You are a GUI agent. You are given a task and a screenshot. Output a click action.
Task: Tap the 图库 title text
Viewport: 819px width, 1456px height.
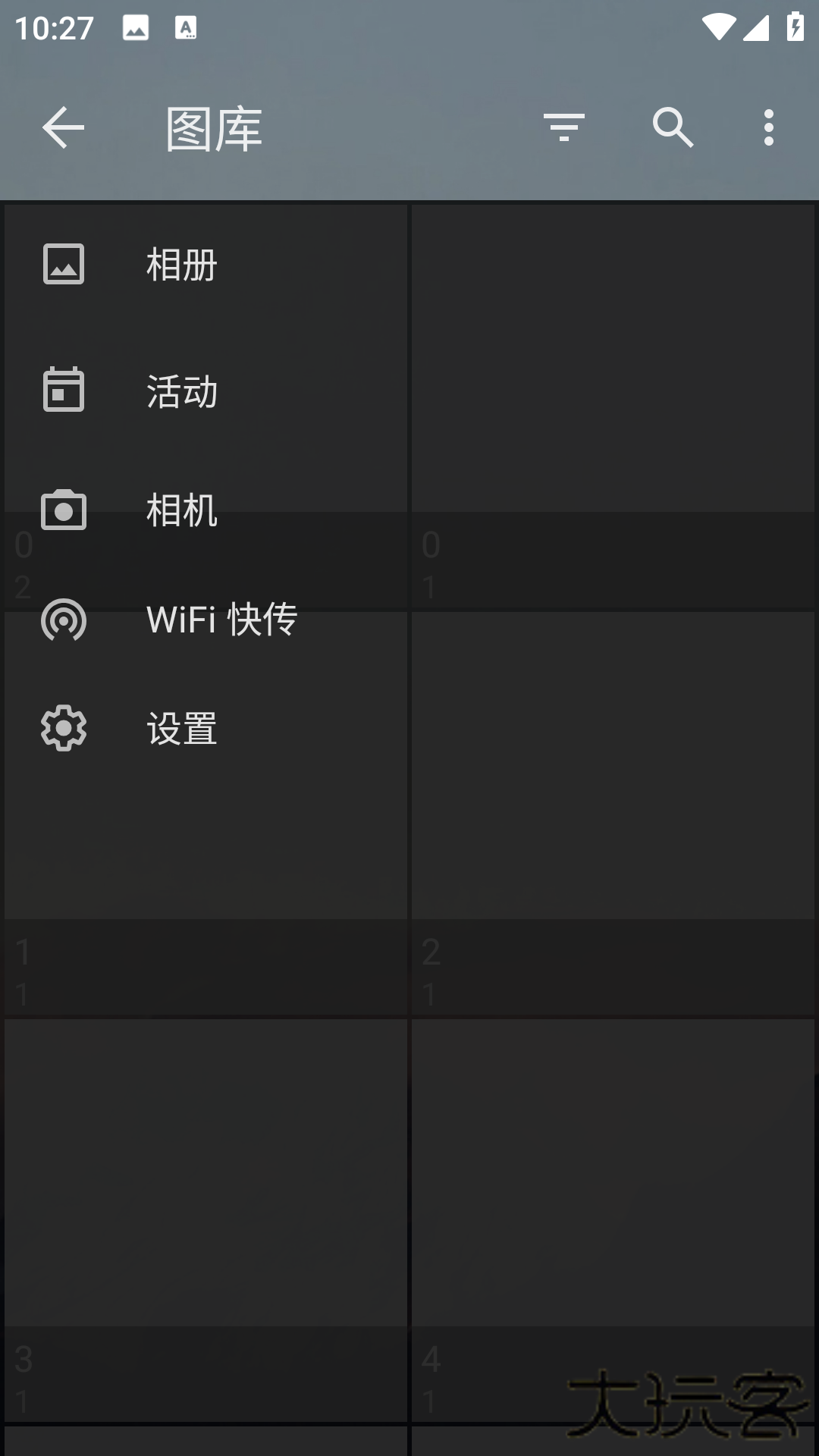pos(215,127)
